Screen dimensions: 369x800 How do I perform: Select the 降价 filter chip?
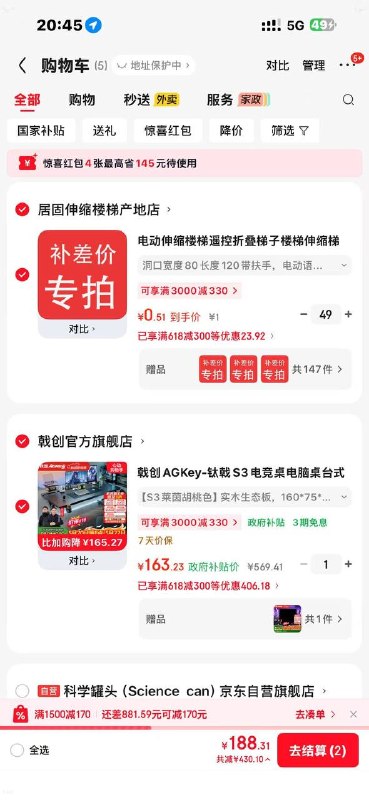(231, 131)
